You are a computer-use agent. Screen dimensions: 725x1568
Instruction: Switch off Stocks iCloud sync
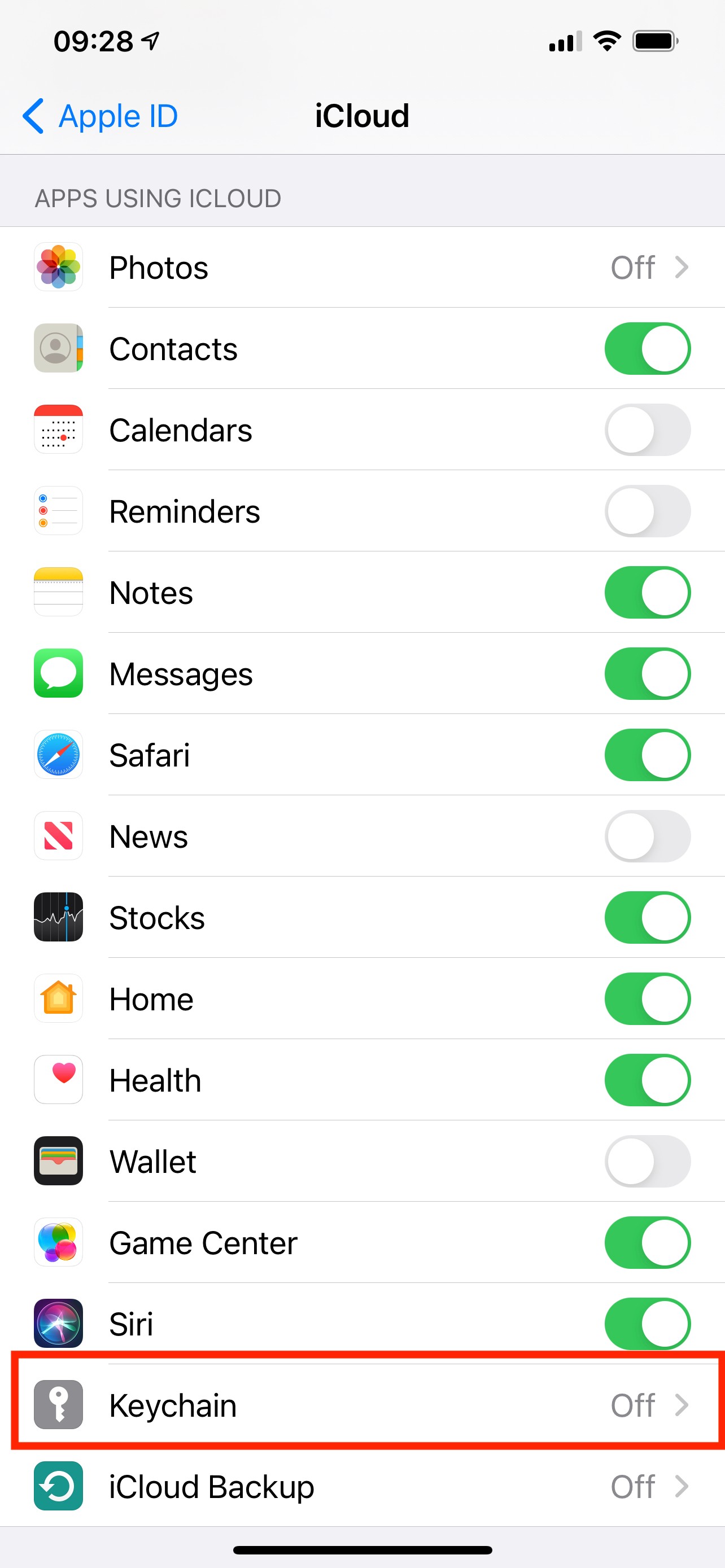647,917
